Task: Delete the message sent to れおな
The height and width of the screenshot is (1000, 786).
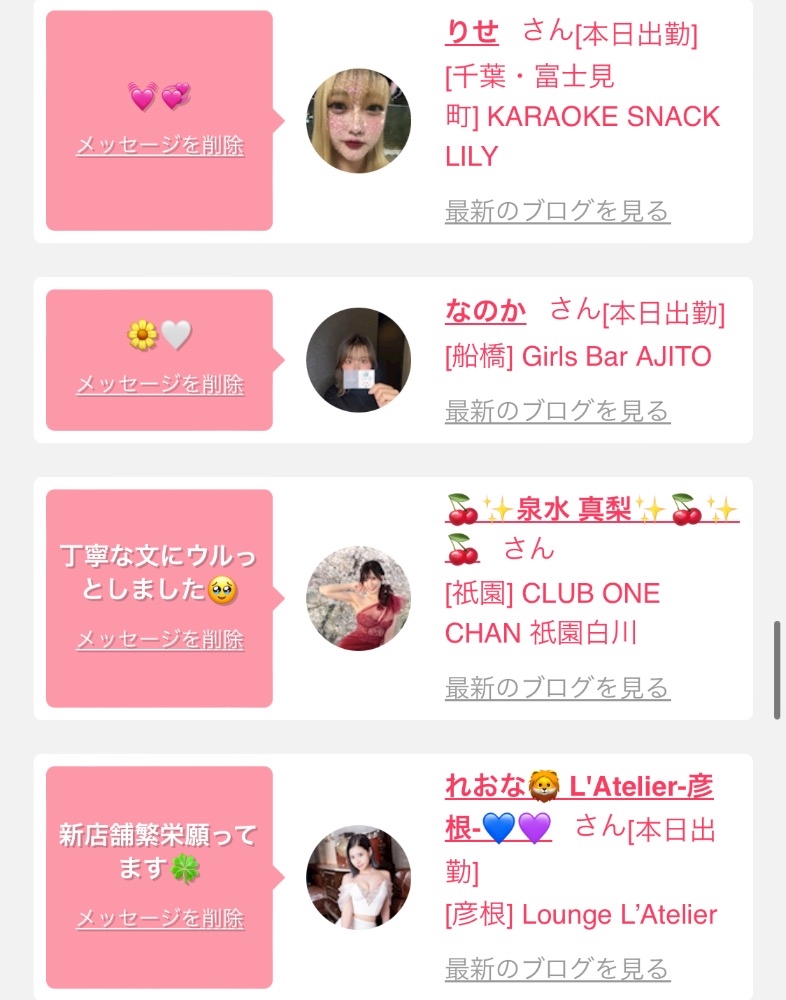Action: (160, 918)
